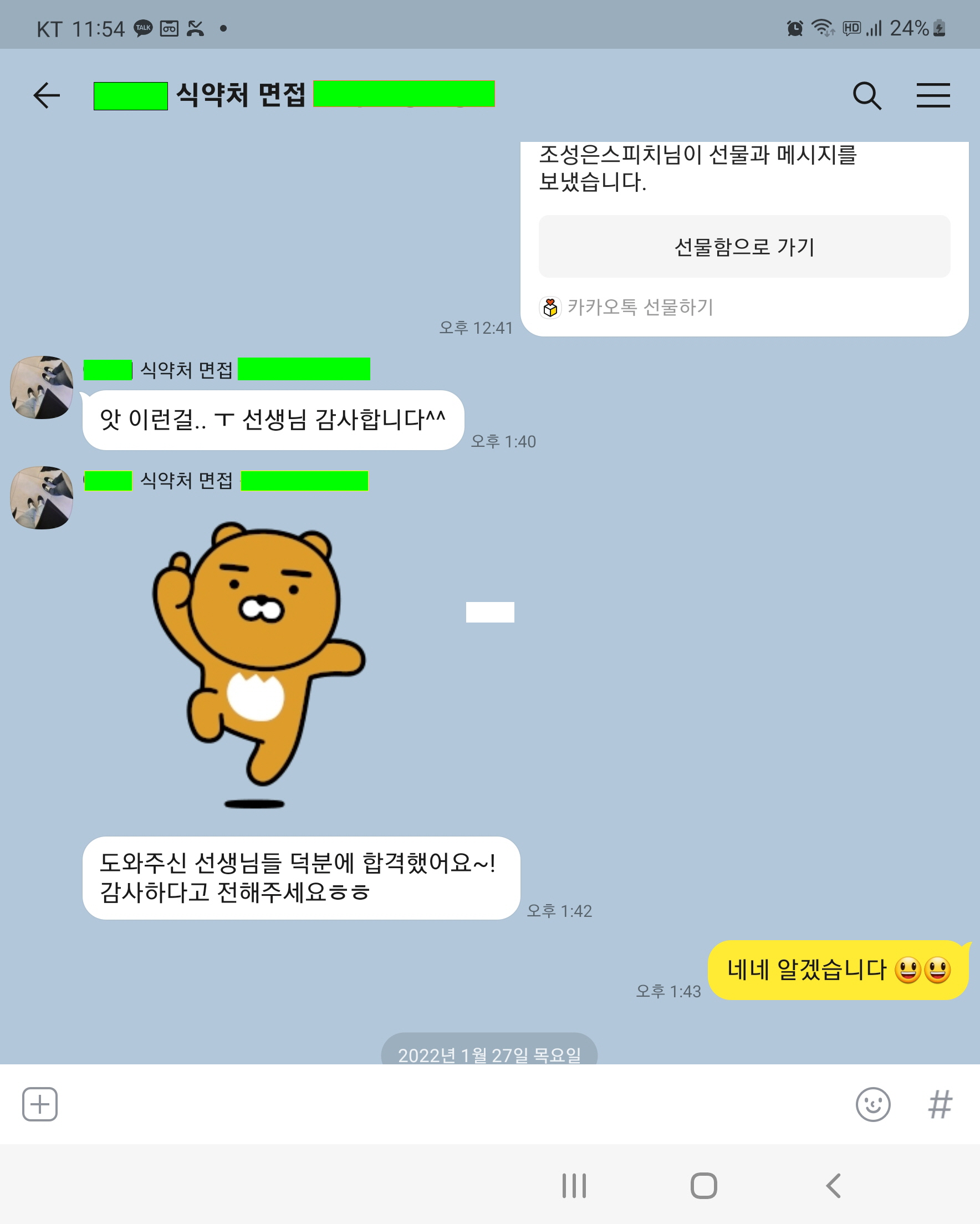Image resolution: width=980 pixels, height=1224 pixels.
Task: Open the chat room hamburger menu
Action: click(933, 95)
